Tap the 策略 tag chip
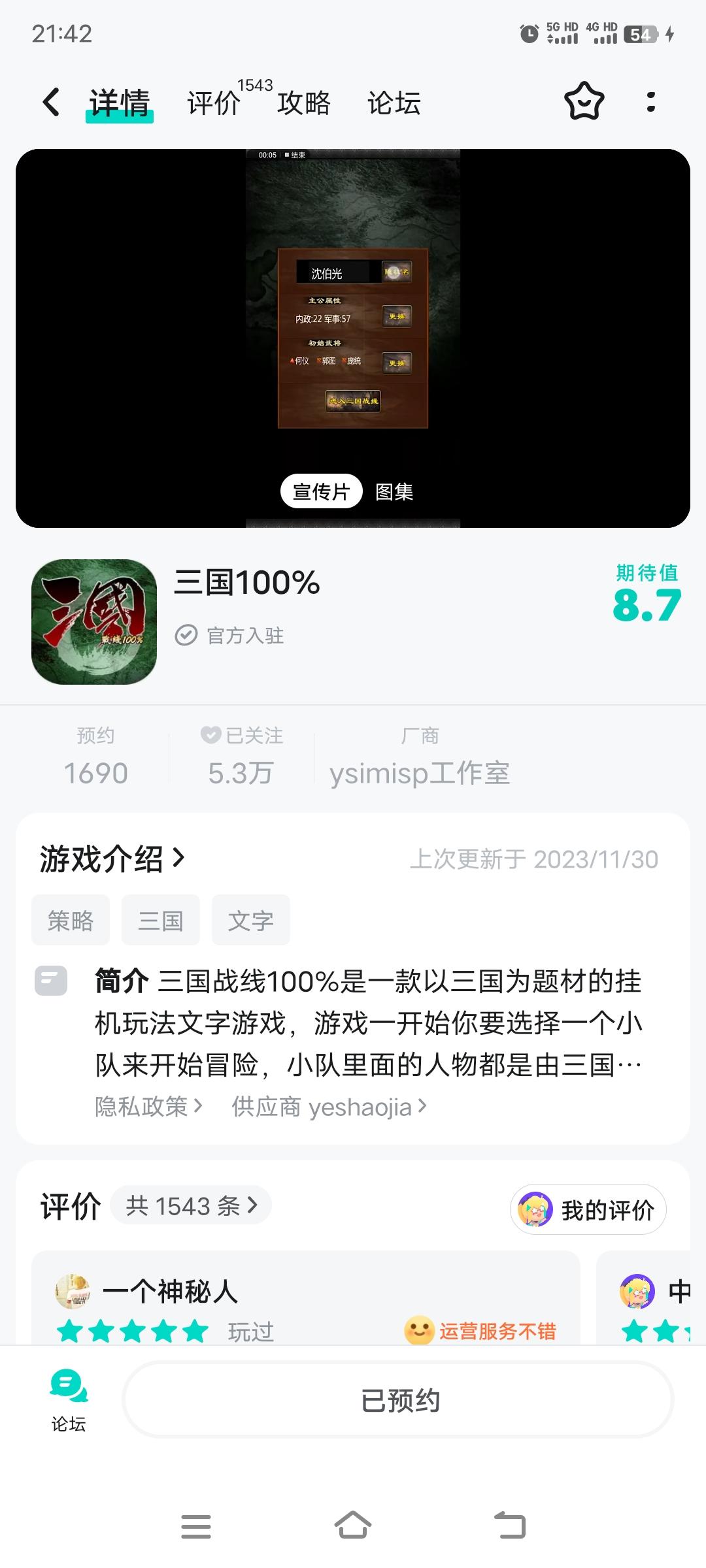The image size is (706, 1568). click(x=71, y=921)
